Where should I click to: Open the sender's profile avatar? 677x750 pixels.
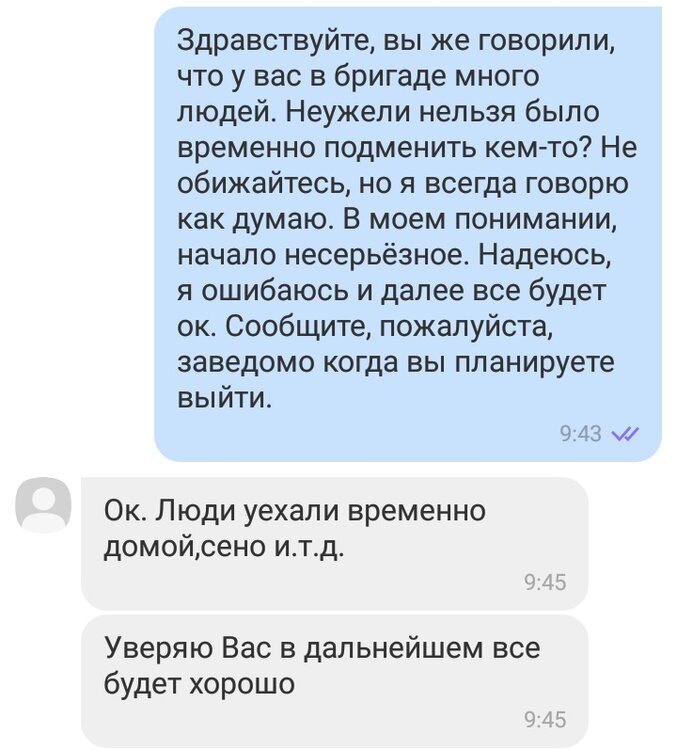point(43,505)
